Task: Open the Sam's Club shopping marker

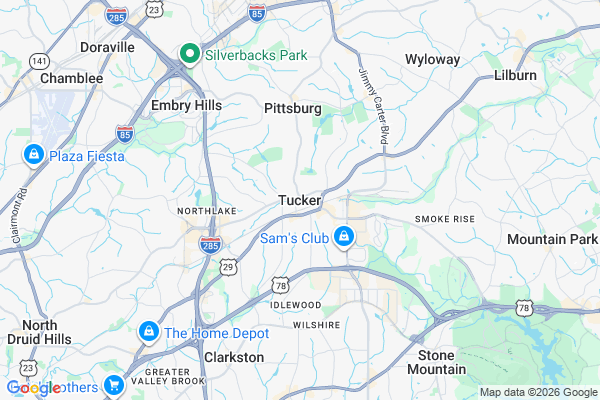Action: pos(343,237)
